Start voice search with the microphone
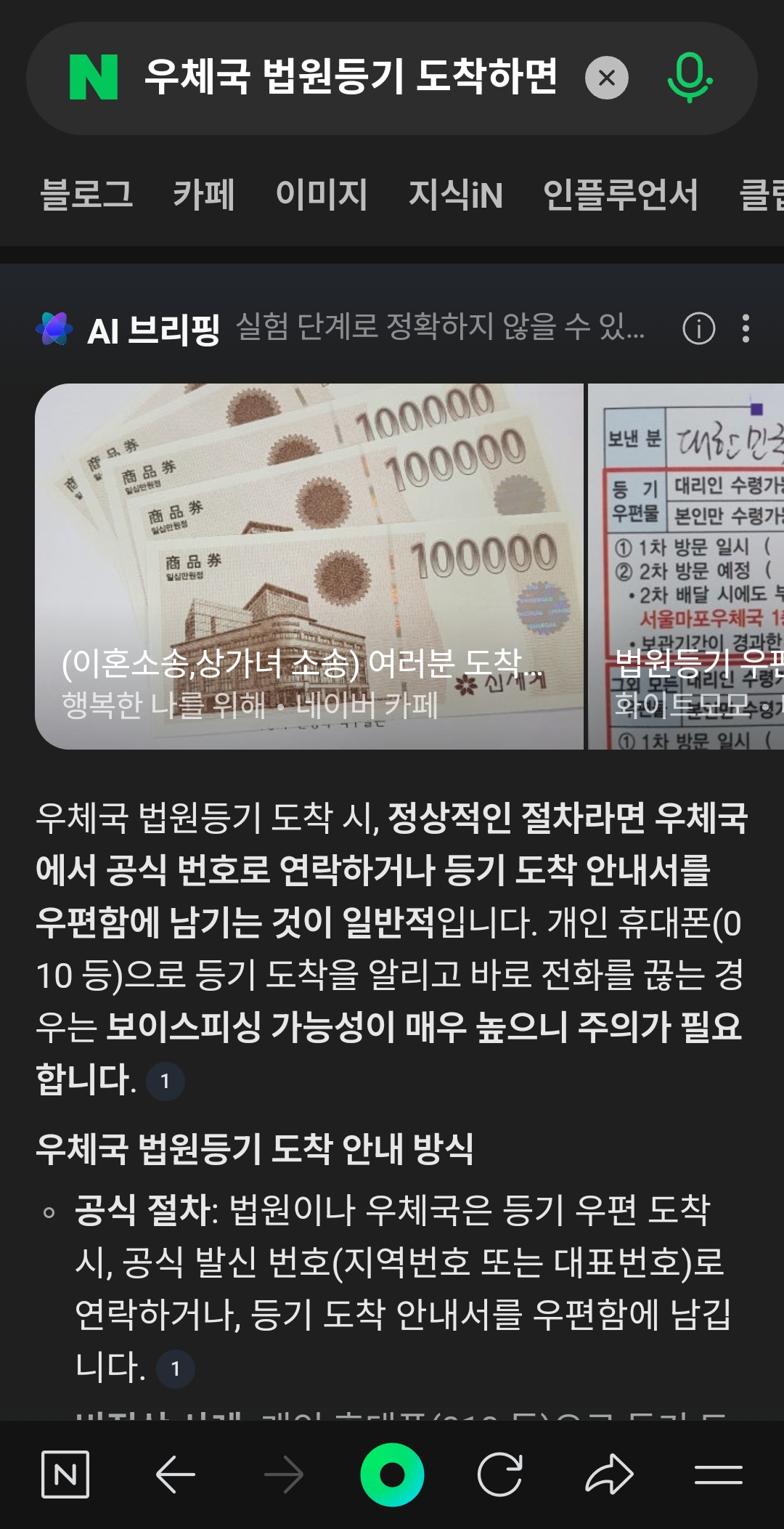The height and width of the screenshot is (1529, 784). 689,78
